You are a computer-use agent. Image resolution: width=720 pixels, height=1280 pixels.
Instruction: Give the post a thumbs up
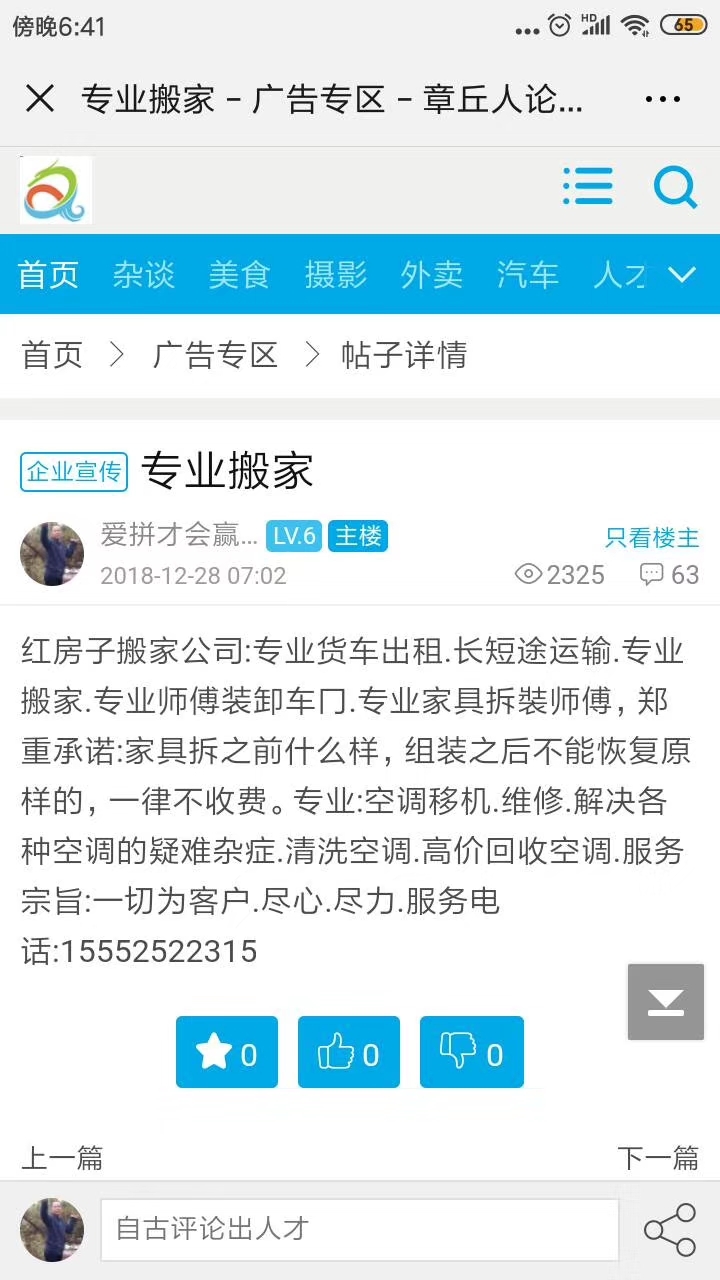pos(349,1053)
